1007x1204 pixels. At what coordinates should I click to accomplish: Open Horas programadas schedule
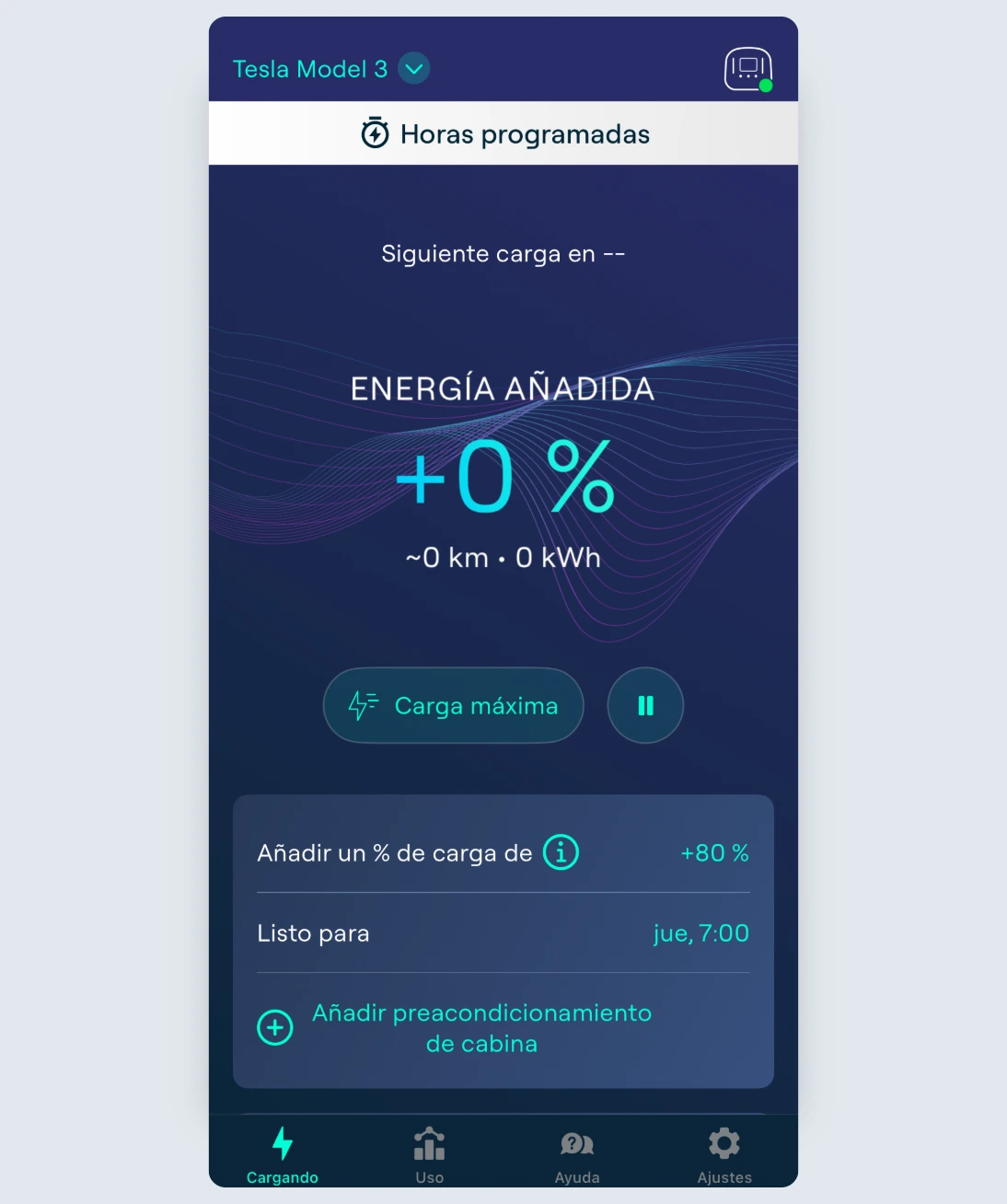pyautogui.click(x=503, y=134)
